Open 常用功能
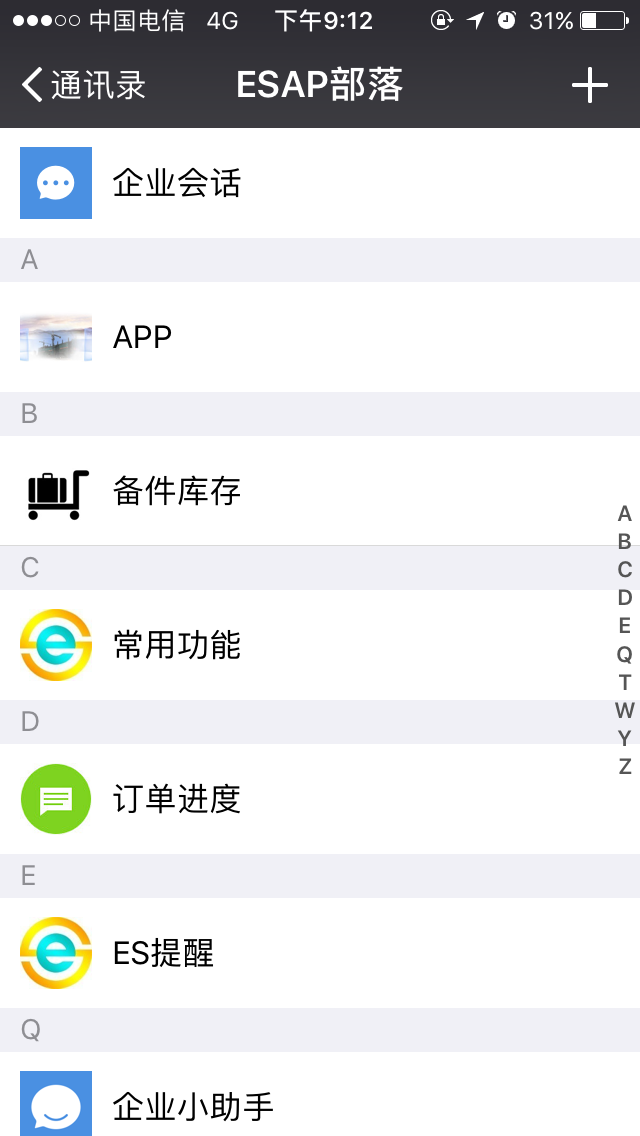This screenshot has width=640, height=1136. [x=320, y=645]
